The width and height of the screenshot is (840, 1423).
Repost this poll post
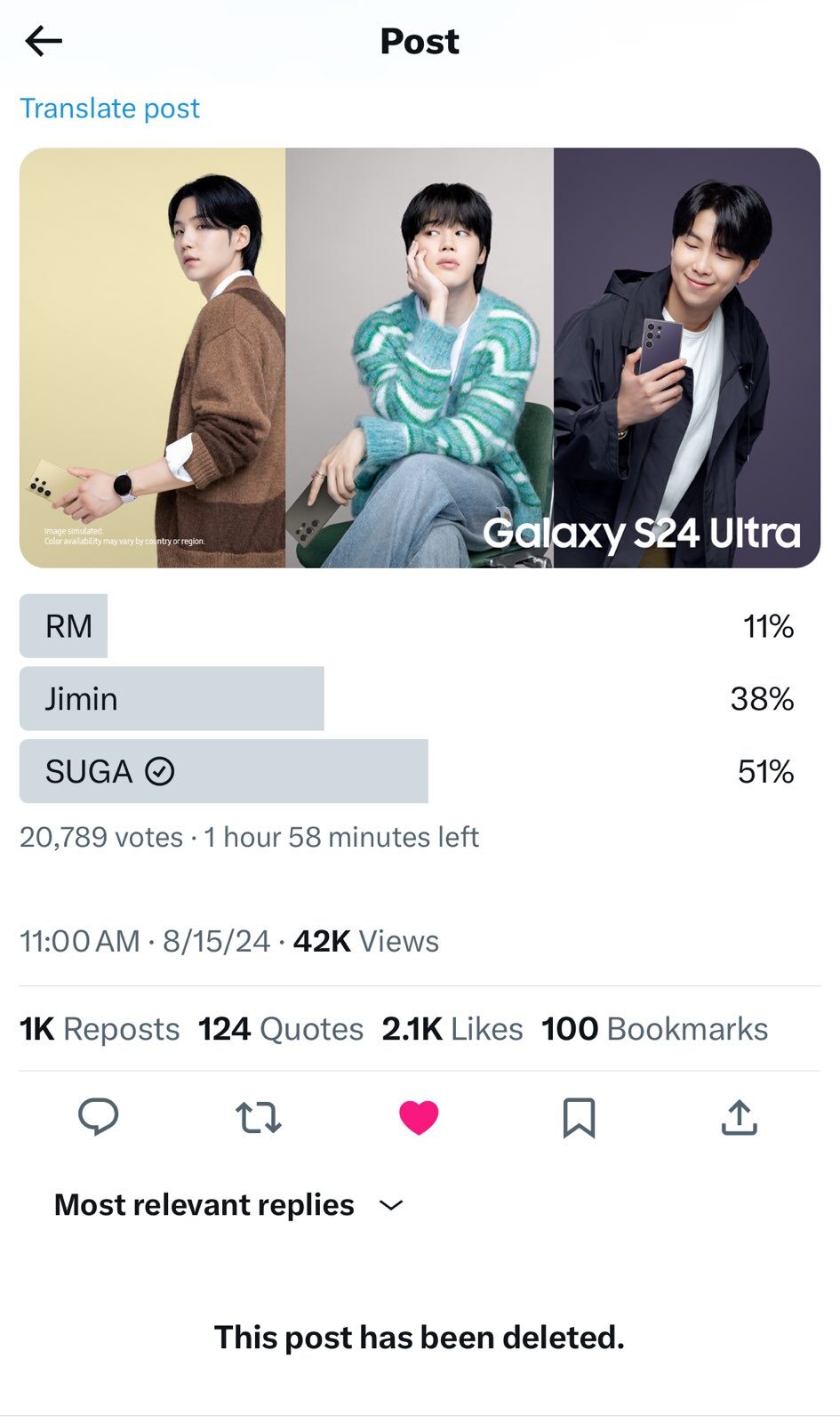tap(259, 1117)
